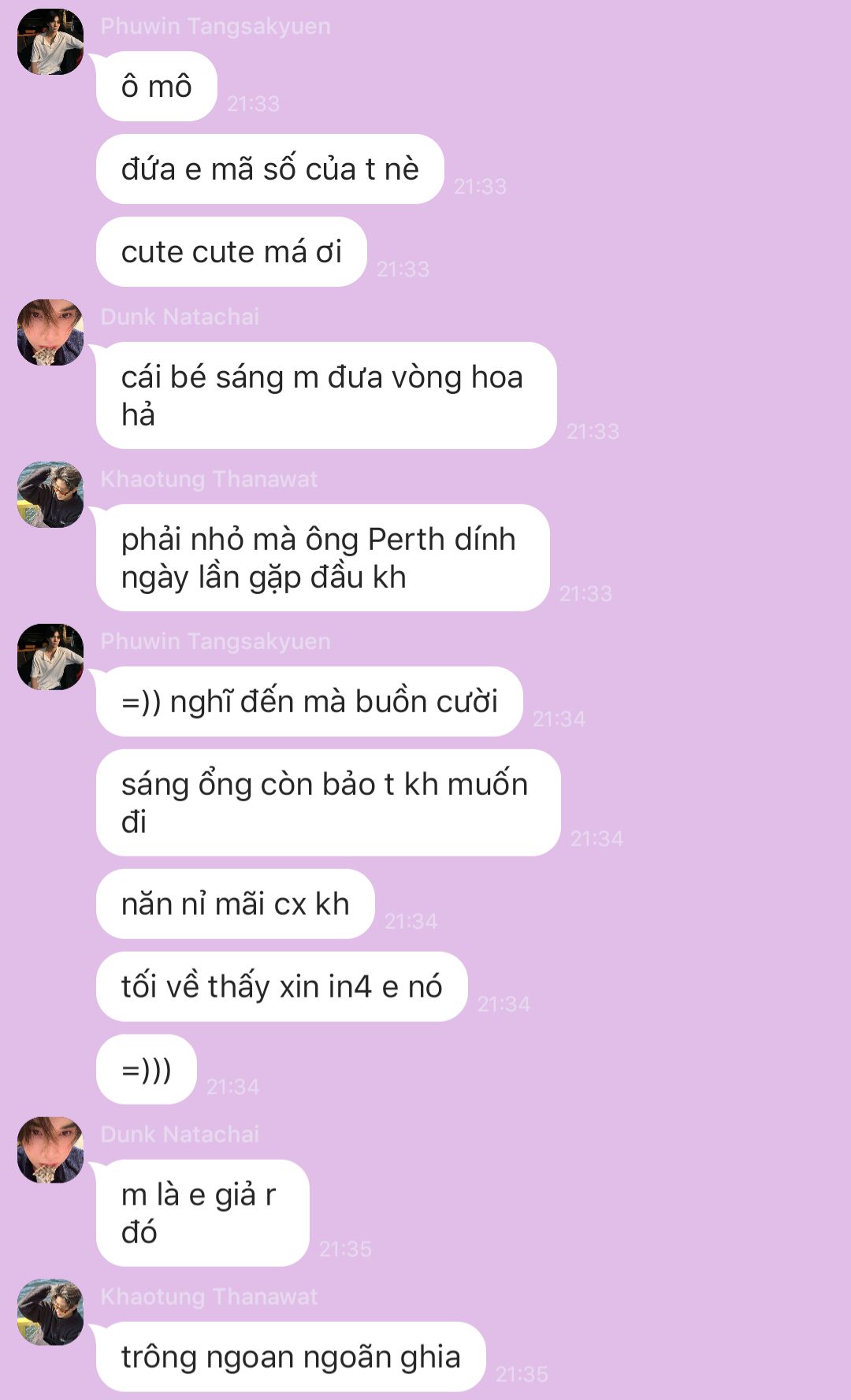851x1400 pixels.
Task: Open Dunk's avatar beside "cái bé sáng" message
Action: tap(50, 332)
